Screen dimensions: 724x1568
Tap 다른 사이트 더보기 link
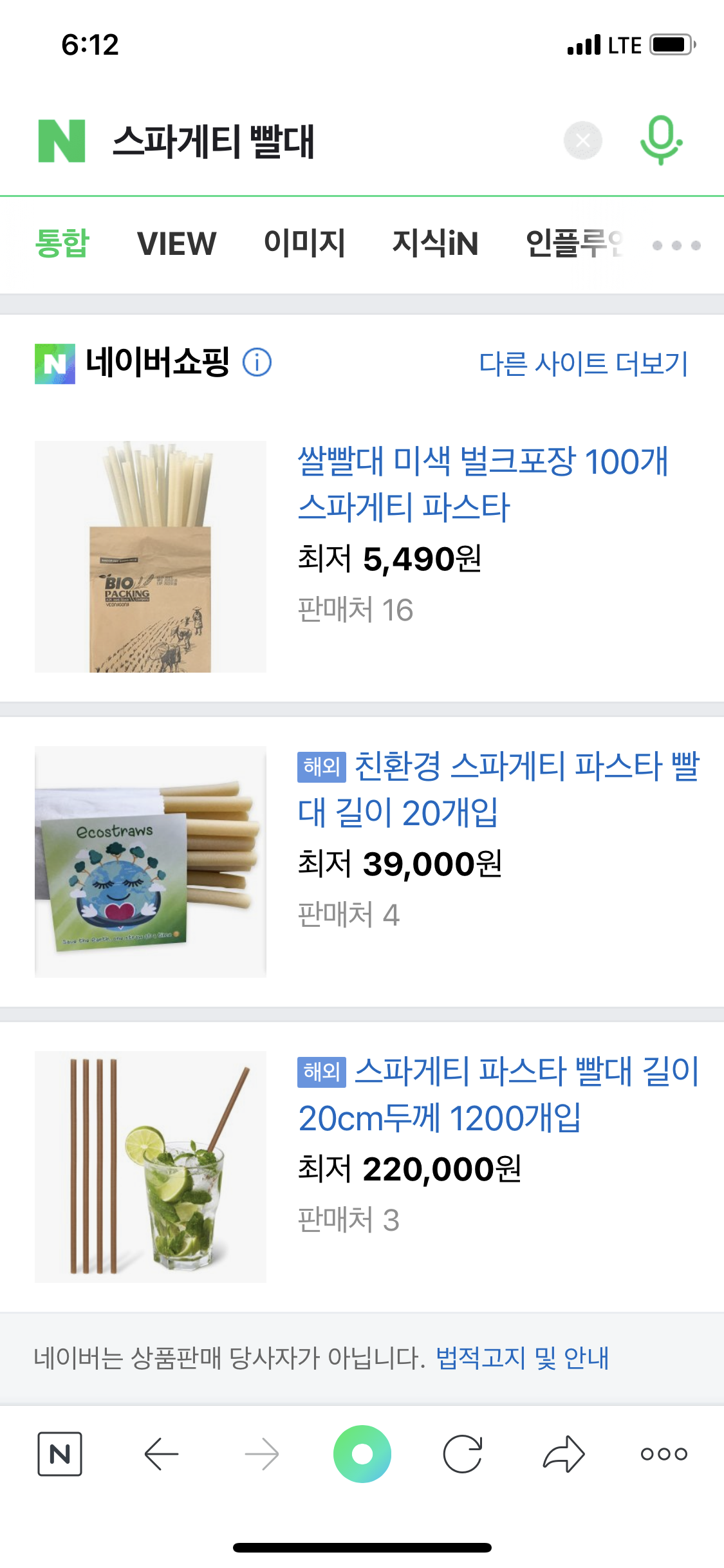583,364
